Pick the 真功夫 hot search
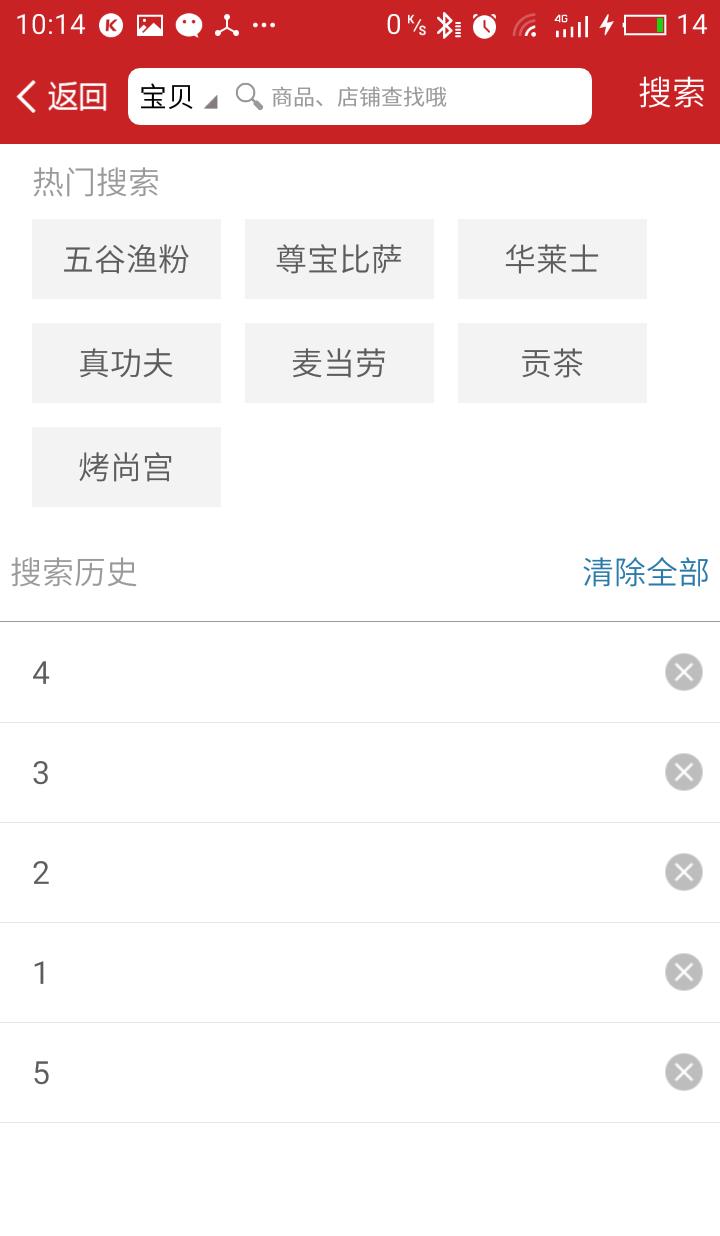This screenshot has width=720, height=1236. pyautogui.click(x=126, y=363)
